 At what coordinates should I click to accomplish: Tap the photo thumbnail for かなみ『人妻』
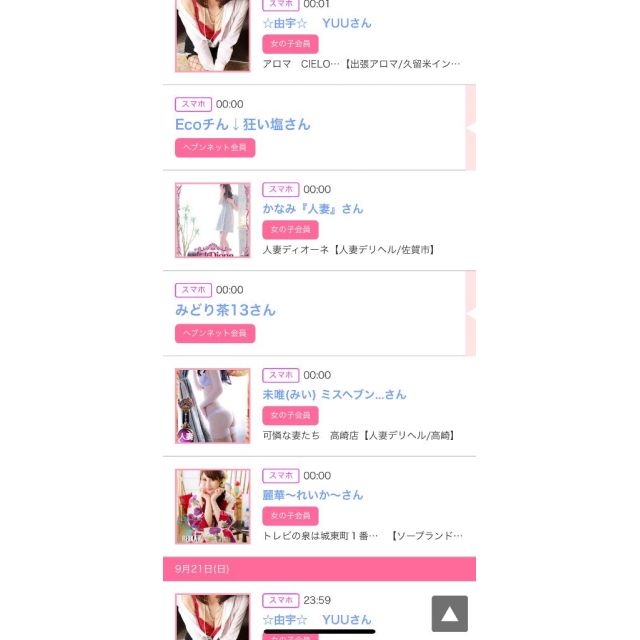tap(213, 220)
